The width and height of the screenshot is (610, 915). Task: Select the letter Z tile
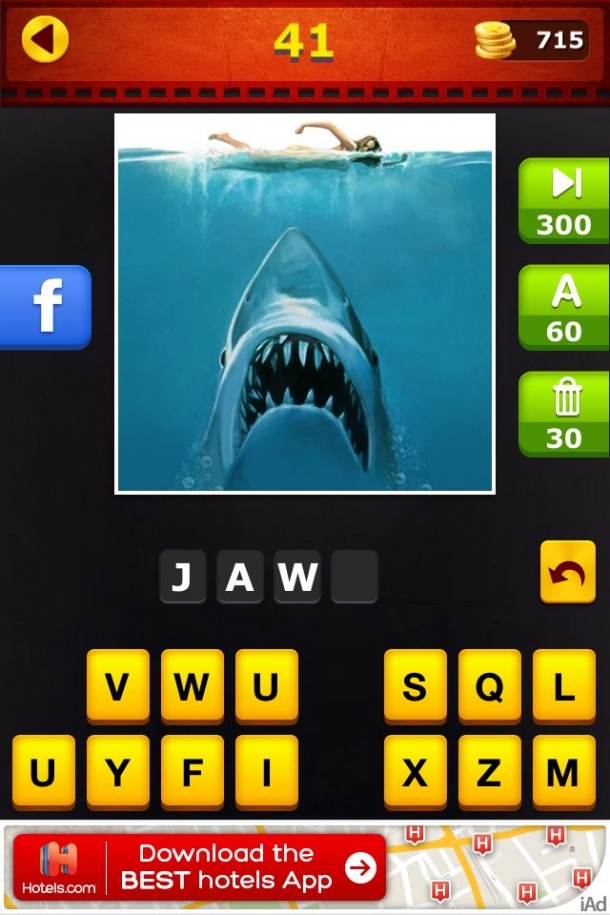489,772
